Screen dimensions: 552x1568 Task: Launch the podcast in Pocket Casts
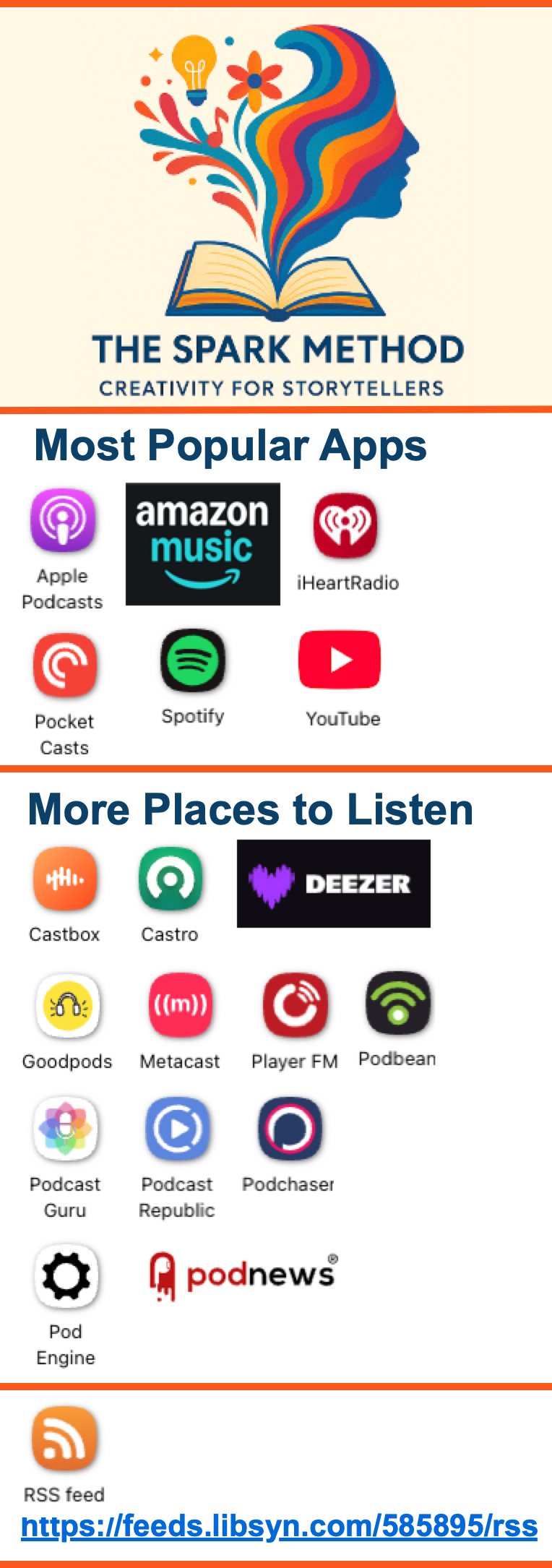(x=65, y=664)
